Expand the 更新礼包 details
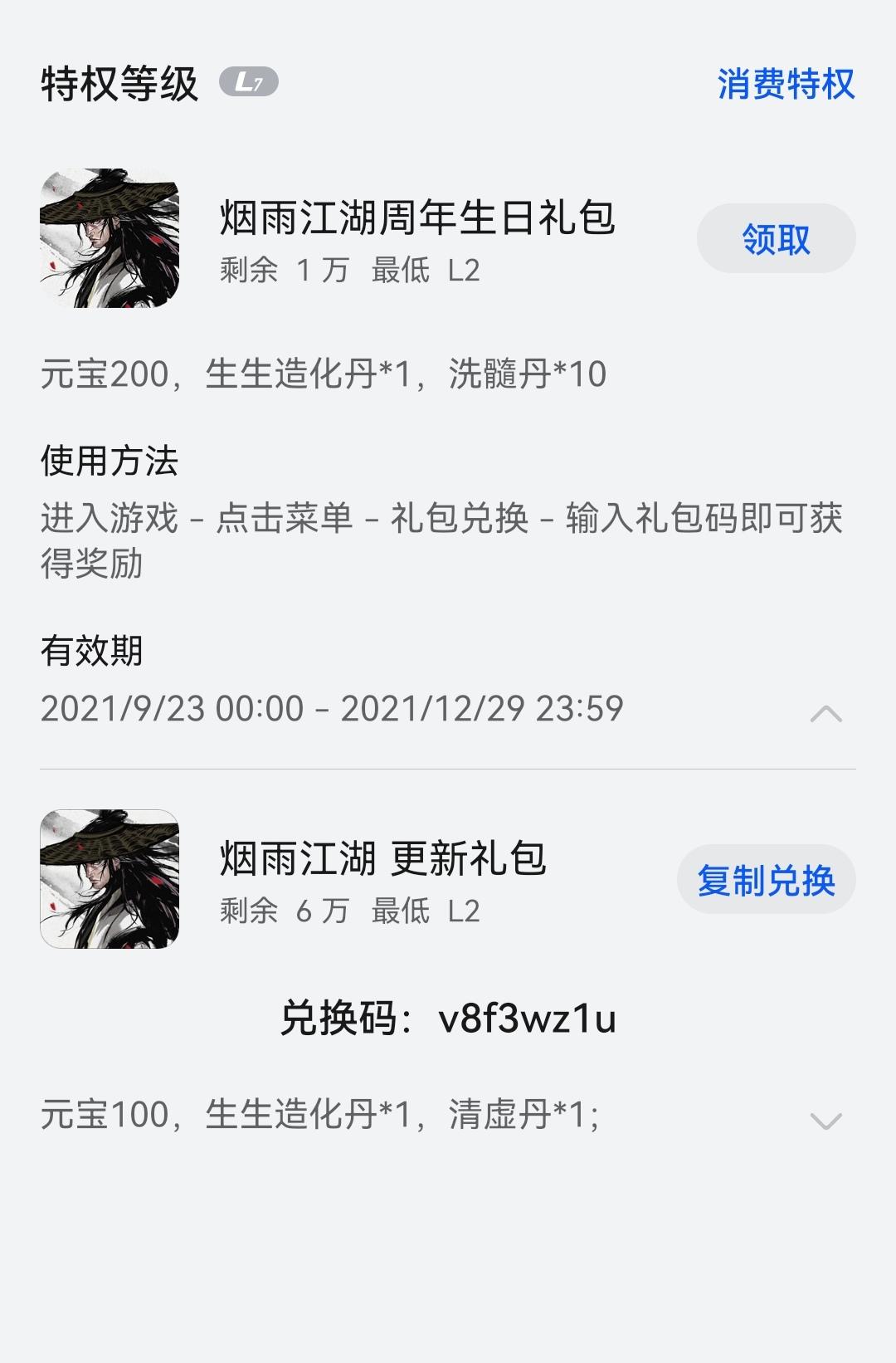Image resolution: width=896 pixels, height=1363 pixels. point(825,1121)
